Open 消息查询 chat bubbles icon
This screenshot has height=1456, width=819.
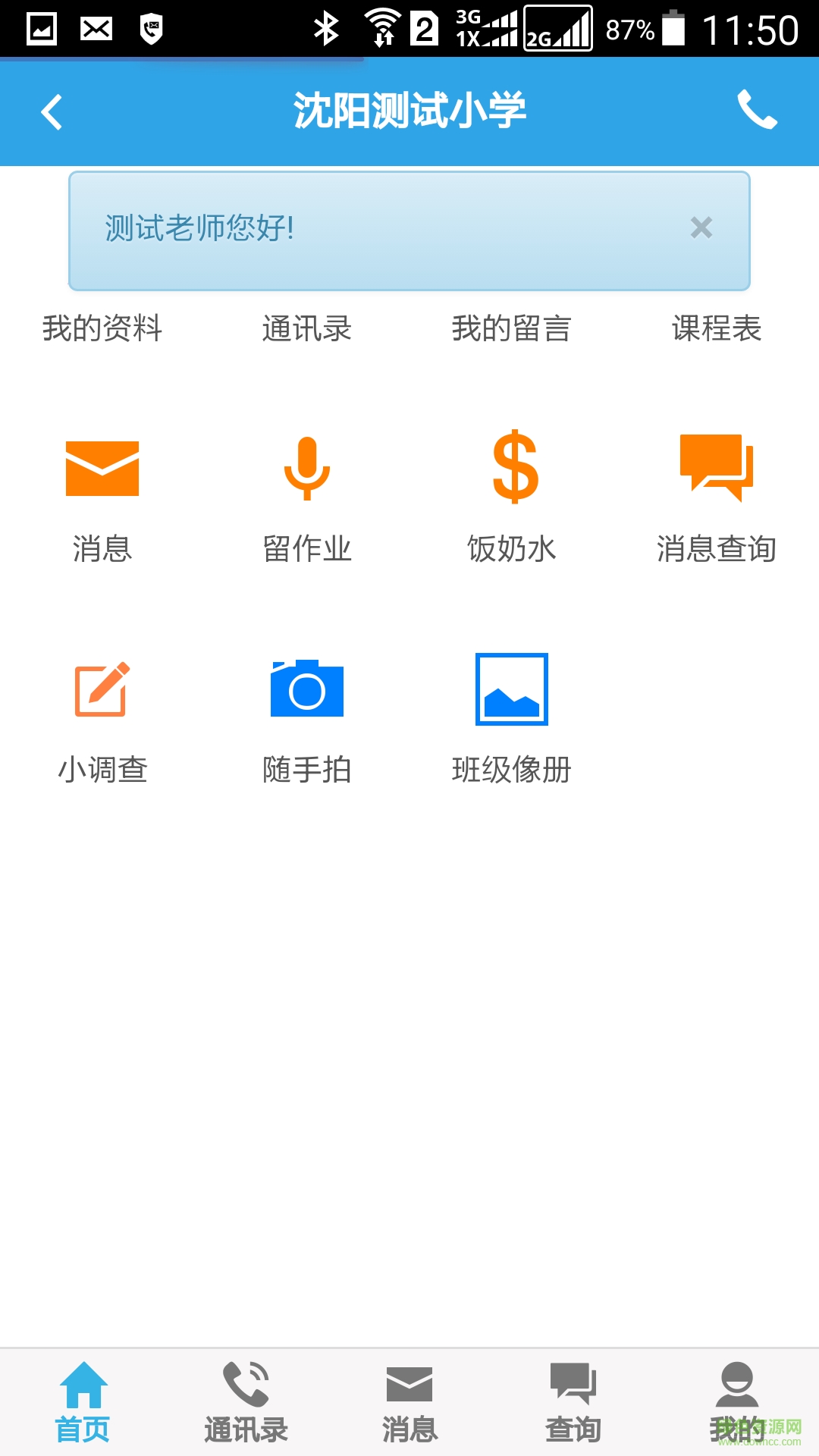tap(717, 468)
